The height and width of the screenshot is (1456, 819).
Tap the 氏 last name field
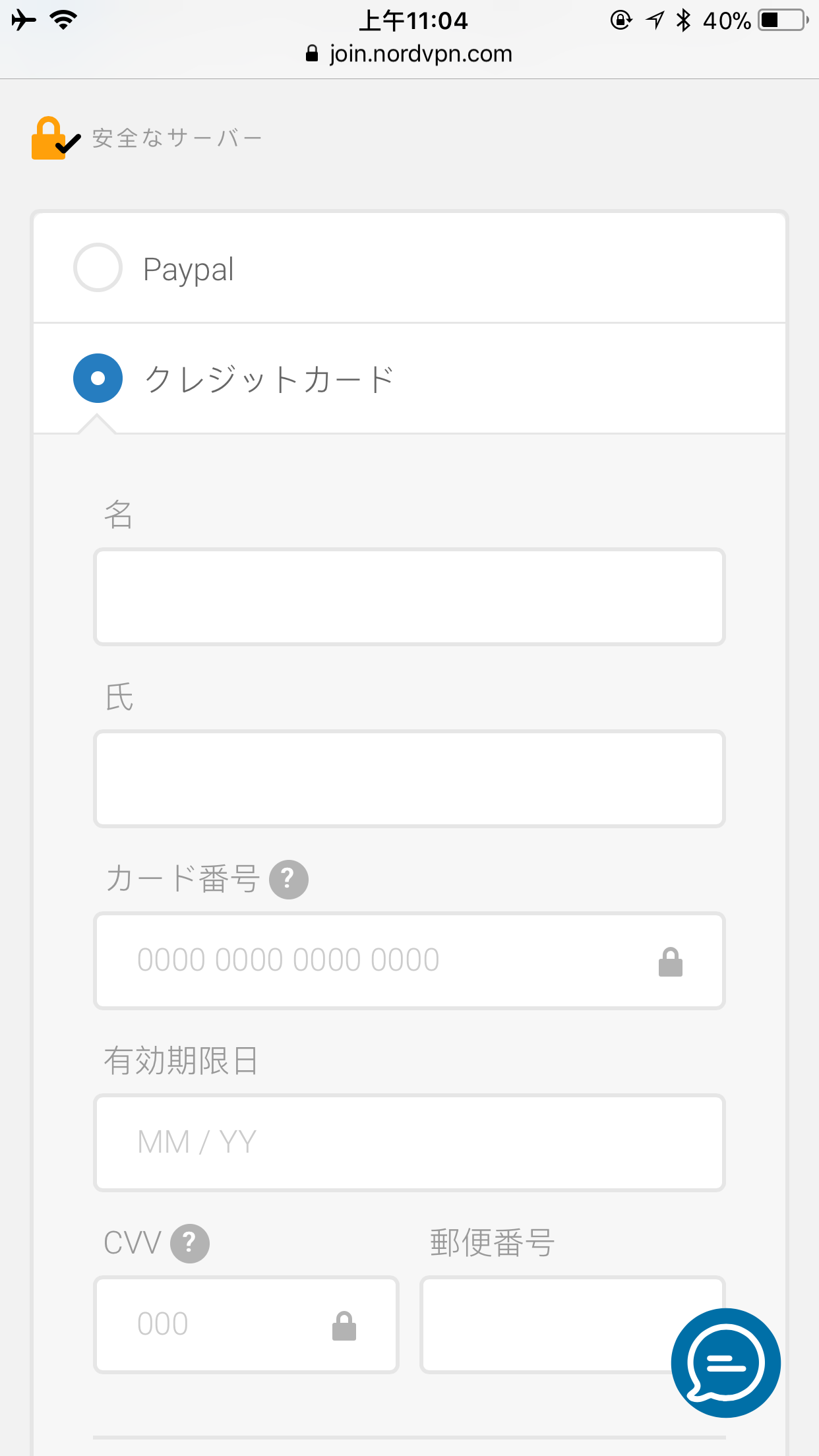[x=409, y=779]
